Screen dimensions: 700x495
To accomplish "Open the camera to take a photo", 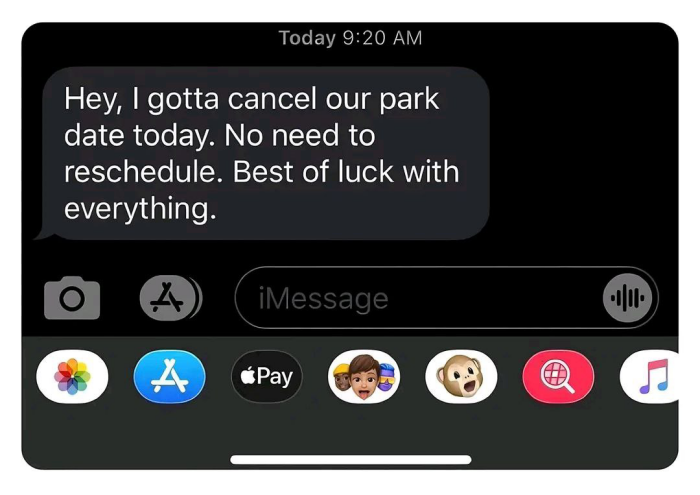I will (72, 298).
